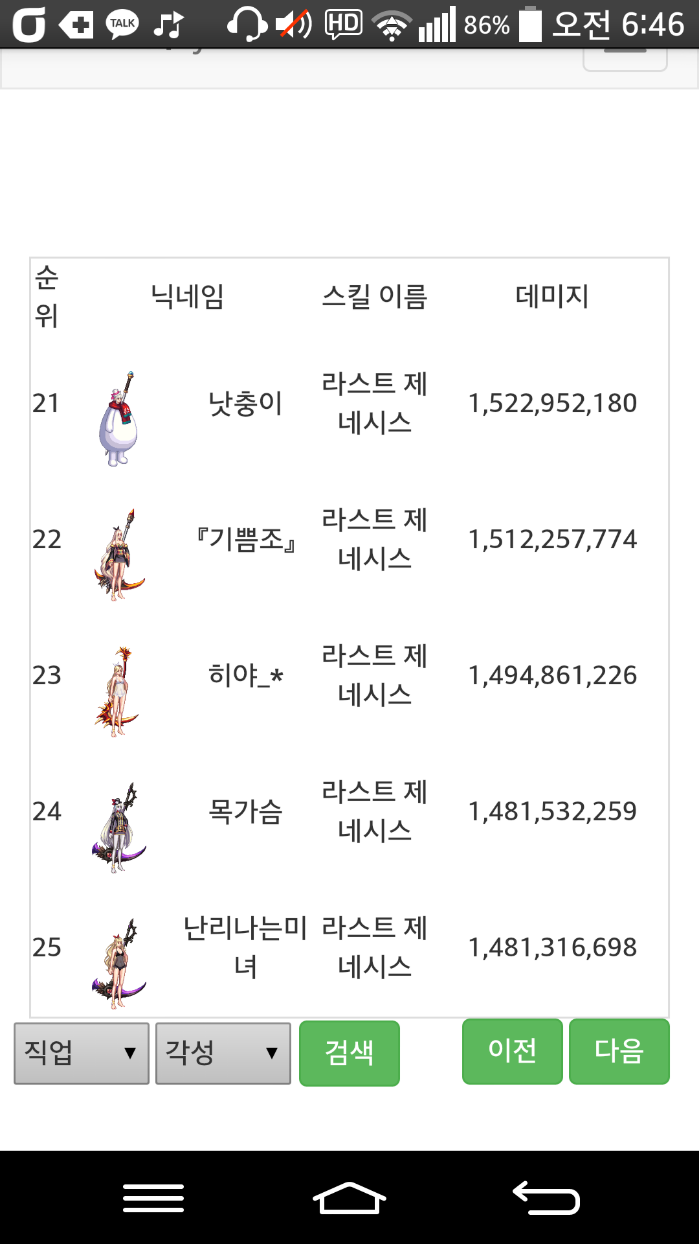Screen dimensions: 699x1244
Task: Go to the home screen
Action: point(349,1197)
